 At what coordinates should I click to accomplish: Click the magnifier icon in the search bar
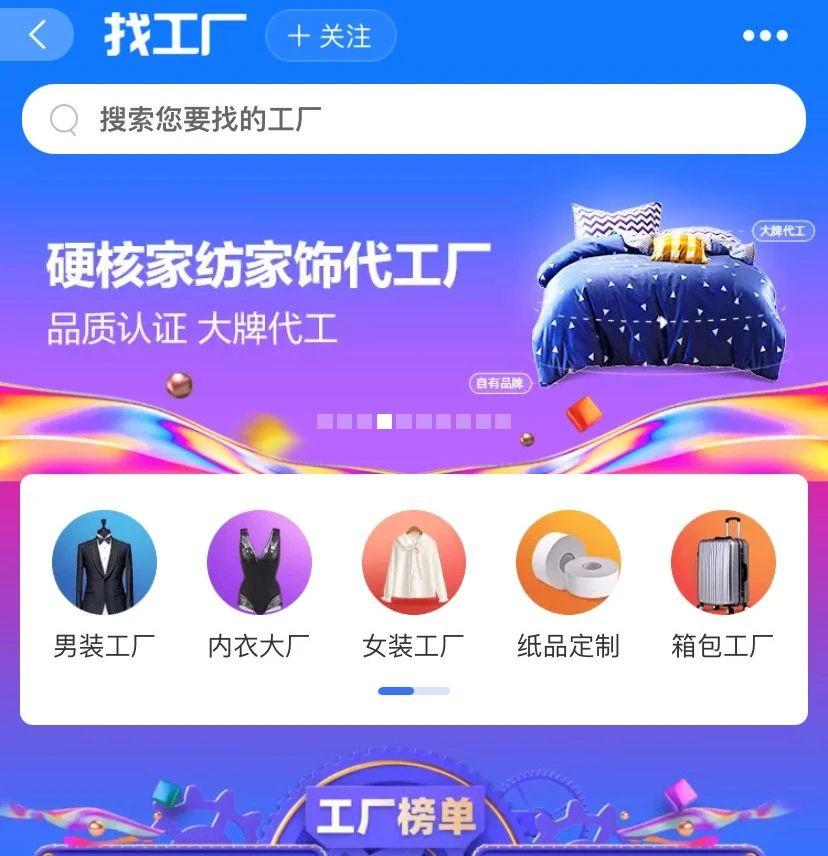(64, 119)
